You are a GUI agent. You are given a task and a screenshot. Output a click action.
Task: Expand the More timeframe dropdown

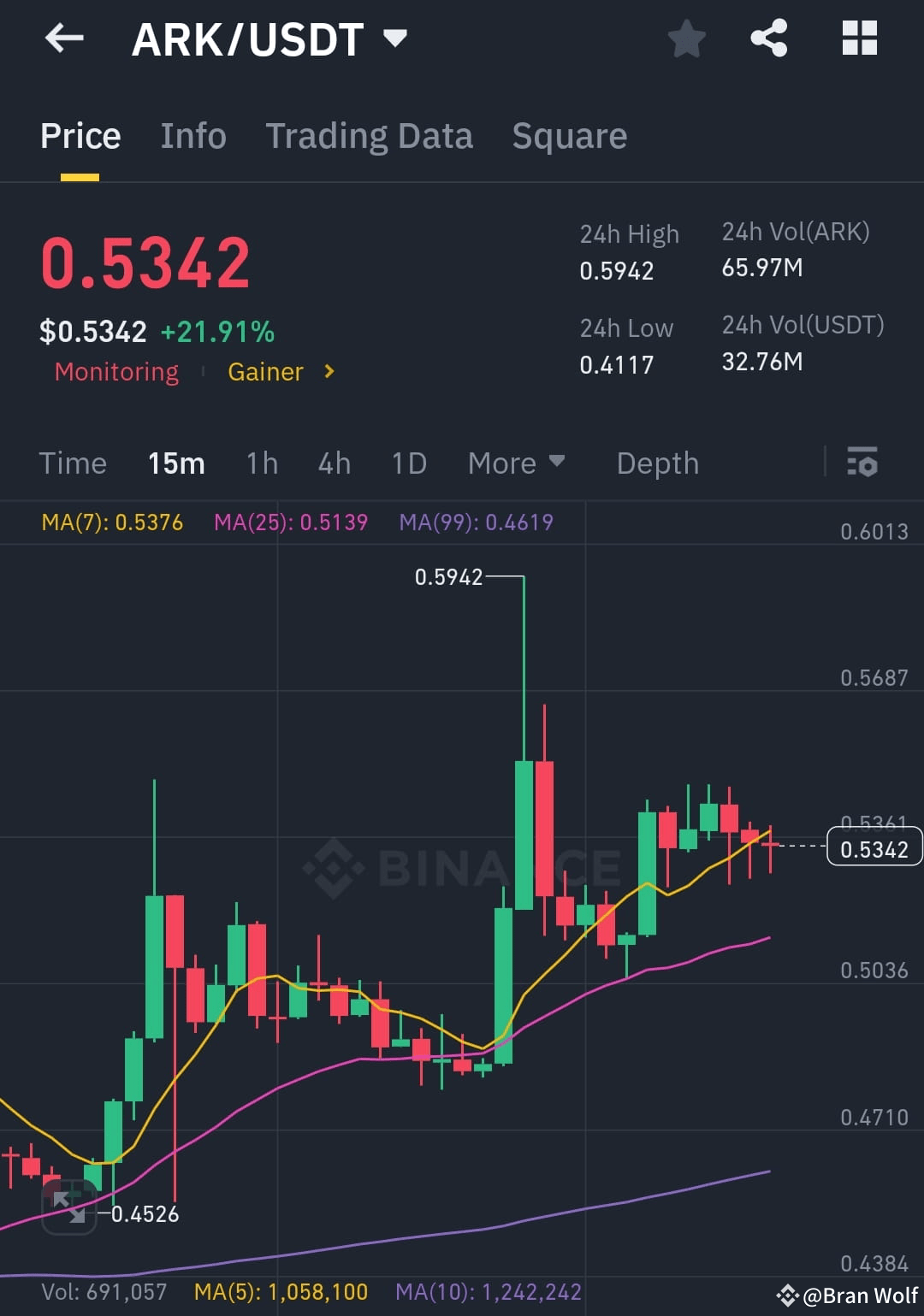[x=517, y=463]
